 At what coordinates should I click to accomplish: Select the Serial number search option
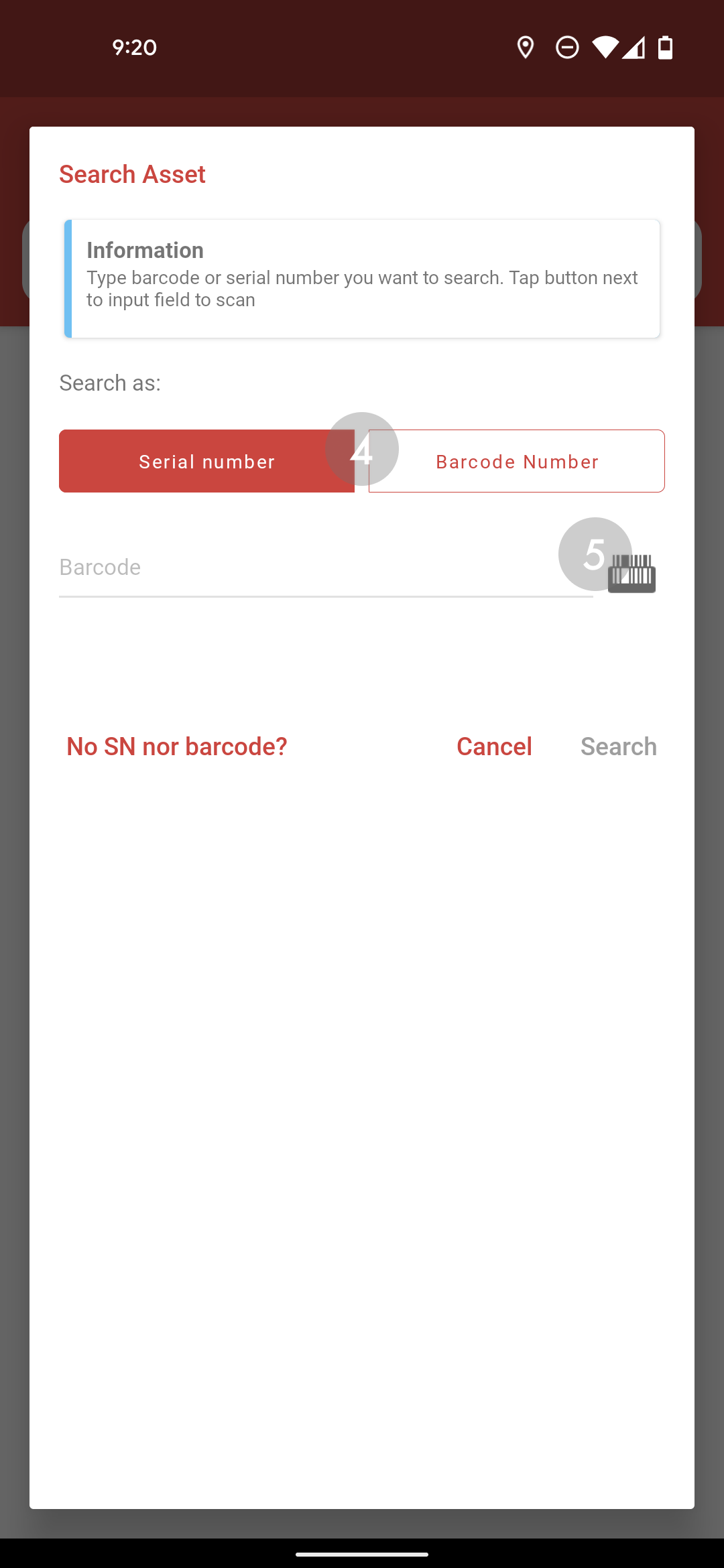click(206, 461)
